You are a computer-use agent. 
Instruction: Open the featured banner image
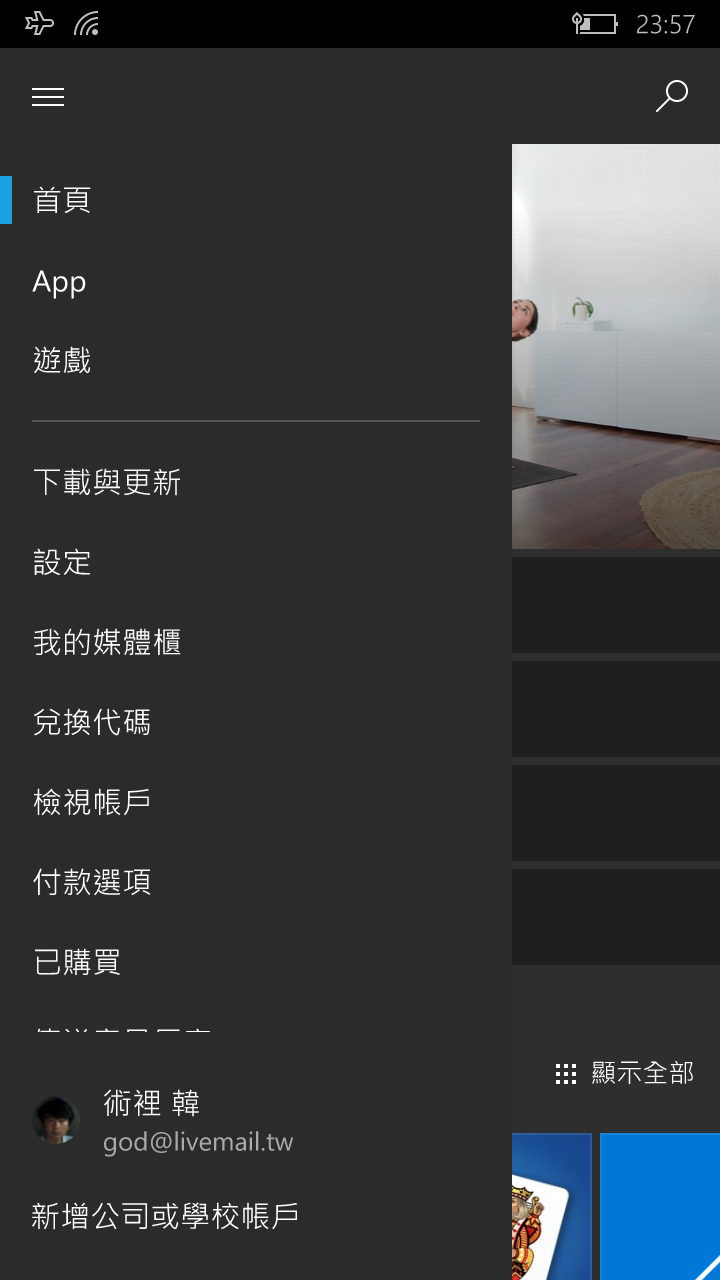point(616,346)
